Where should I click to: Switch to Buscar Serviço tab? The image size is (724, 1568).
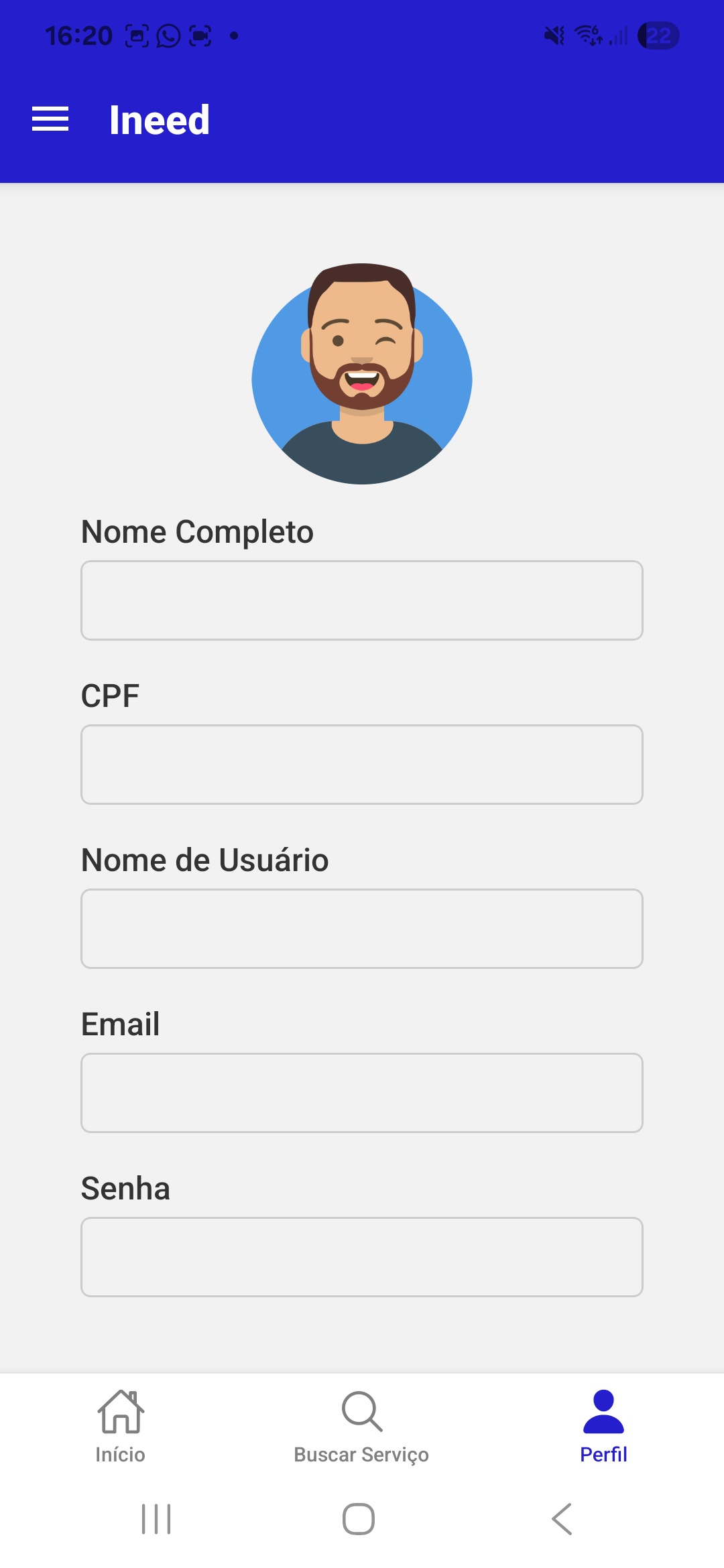pos(361,1426)
